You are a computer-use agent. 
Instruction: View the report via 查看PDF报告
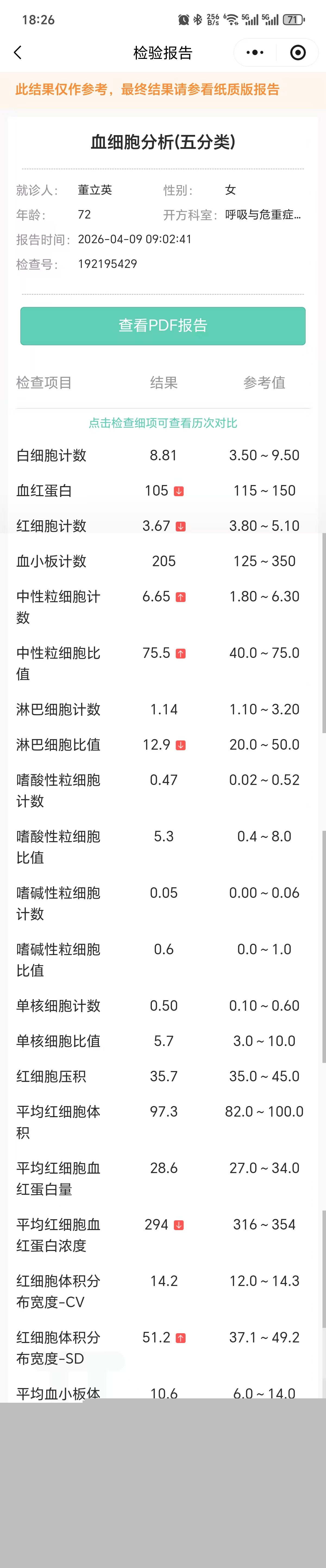point(163,326)
